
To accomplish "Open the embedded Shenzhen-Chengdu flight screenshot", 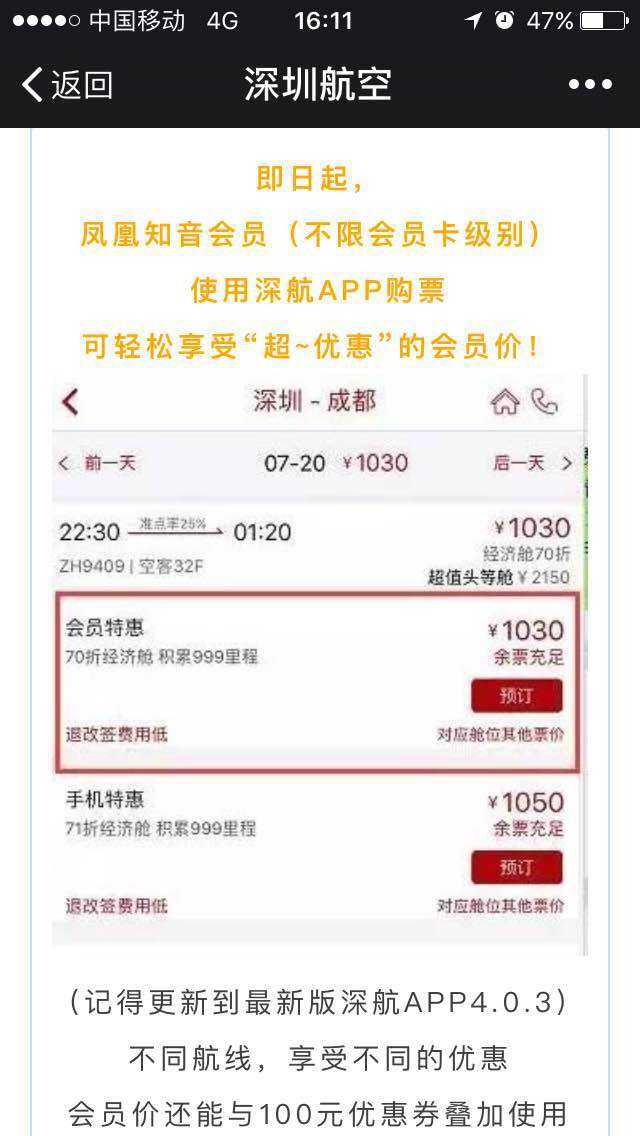I will click(x=320, y=665).
